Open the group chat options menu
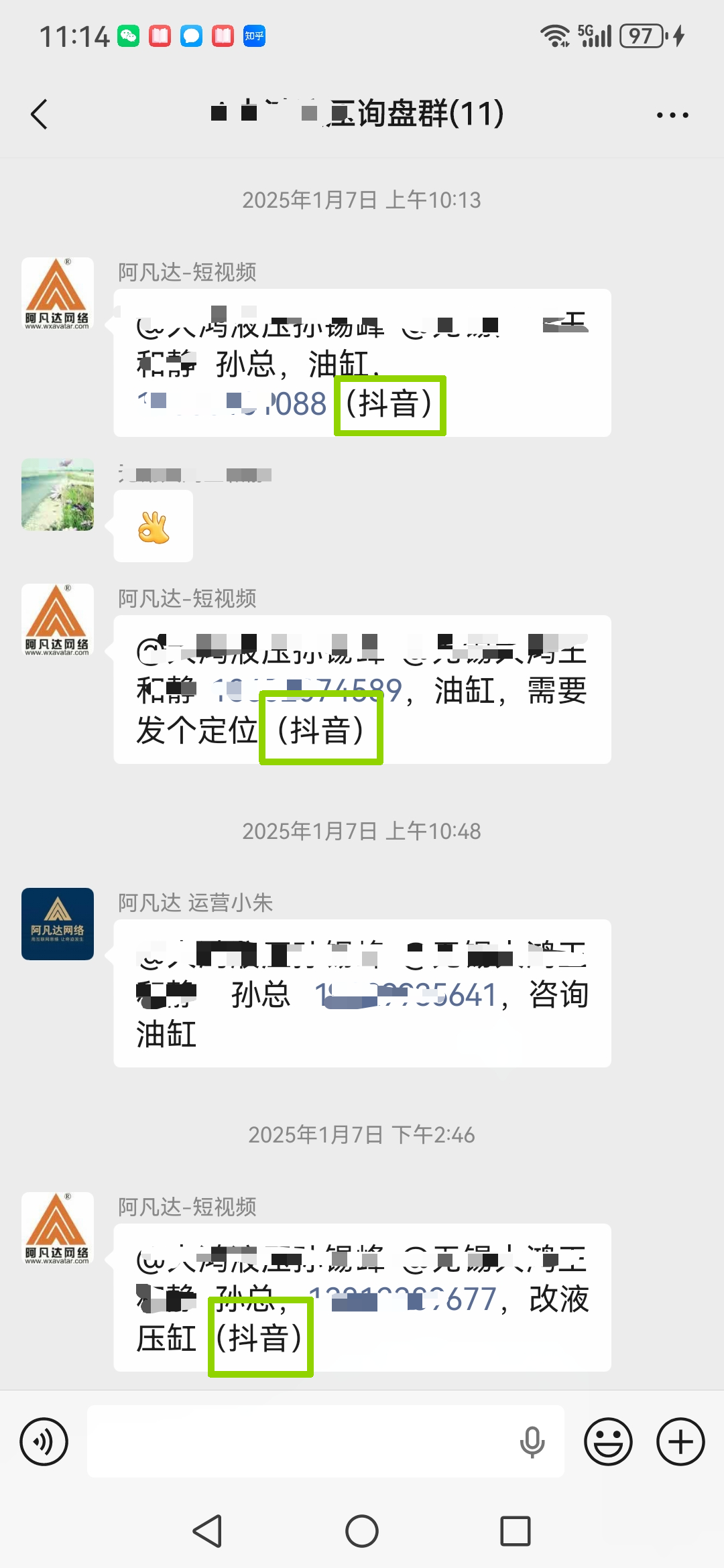The width and height of the screenshot is (724, 1568). [x=672, y=115]
